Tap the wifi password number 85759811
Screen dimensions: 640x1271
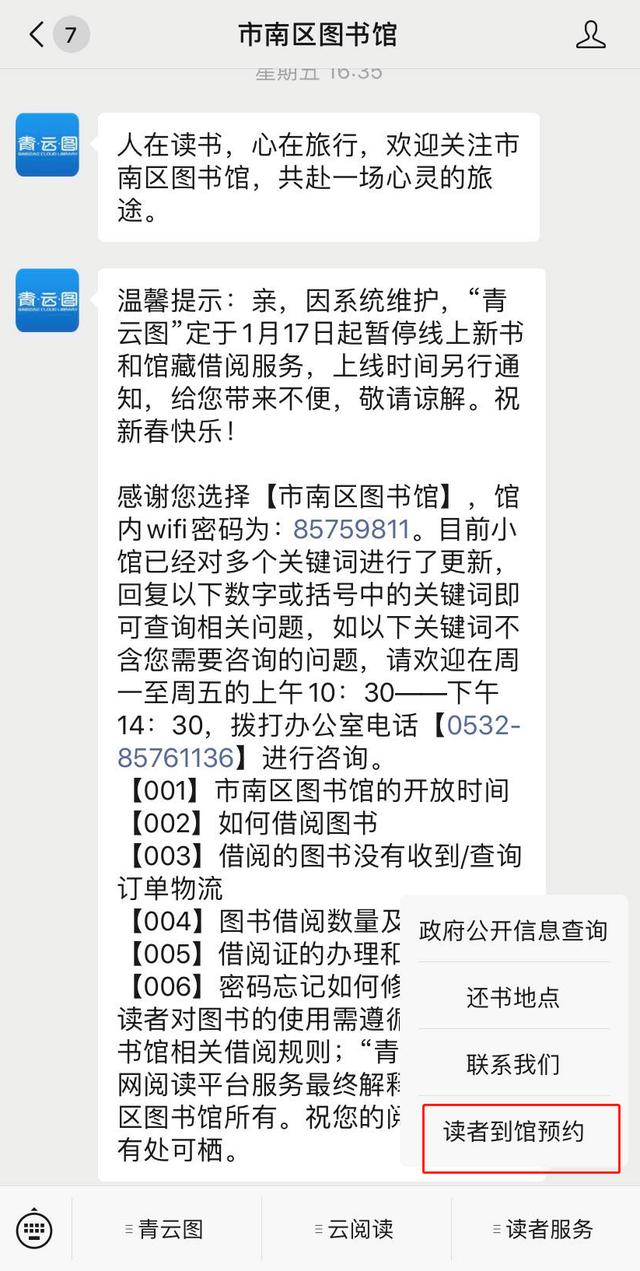[x=351, y=529]
